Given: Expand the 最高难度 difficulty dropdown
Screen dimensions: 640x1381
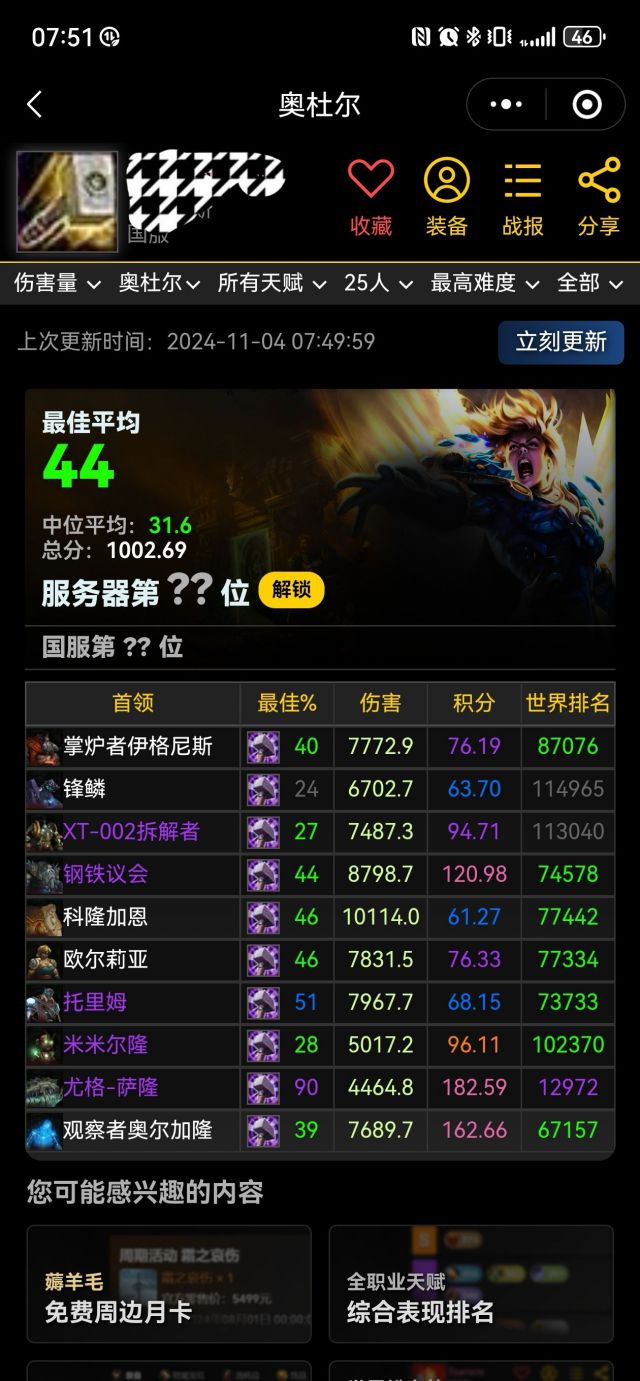Looking at the screenshot, I should (x=484, y=284).
